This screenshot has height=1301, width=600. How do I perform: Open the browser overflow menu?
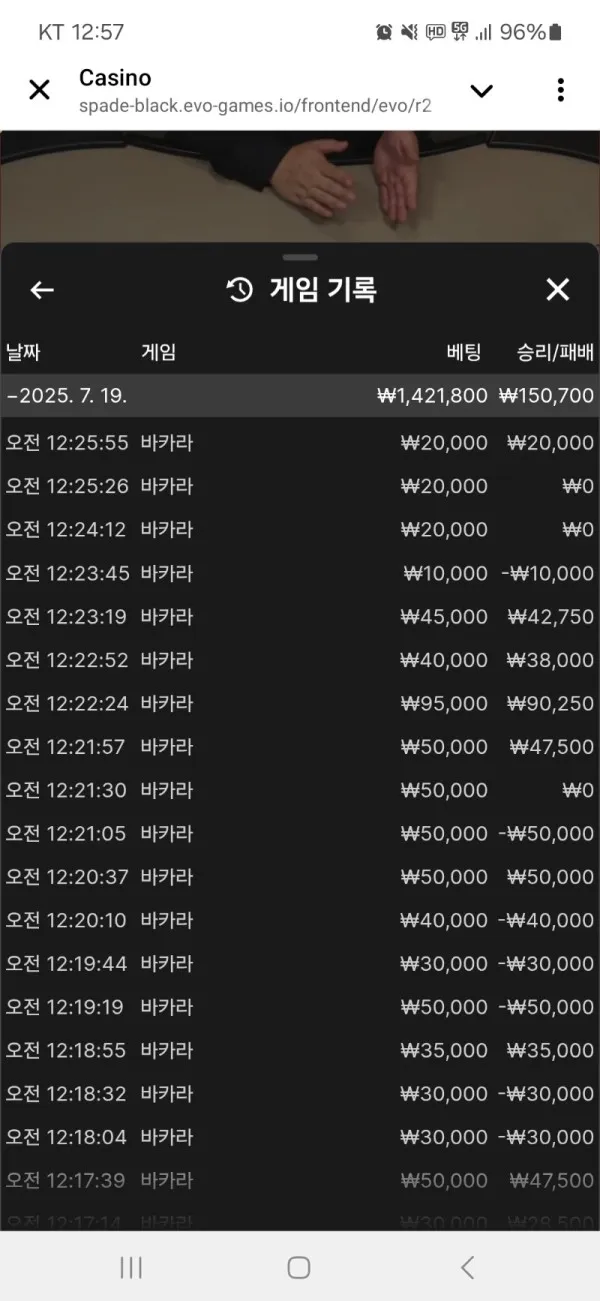point(560,90)
